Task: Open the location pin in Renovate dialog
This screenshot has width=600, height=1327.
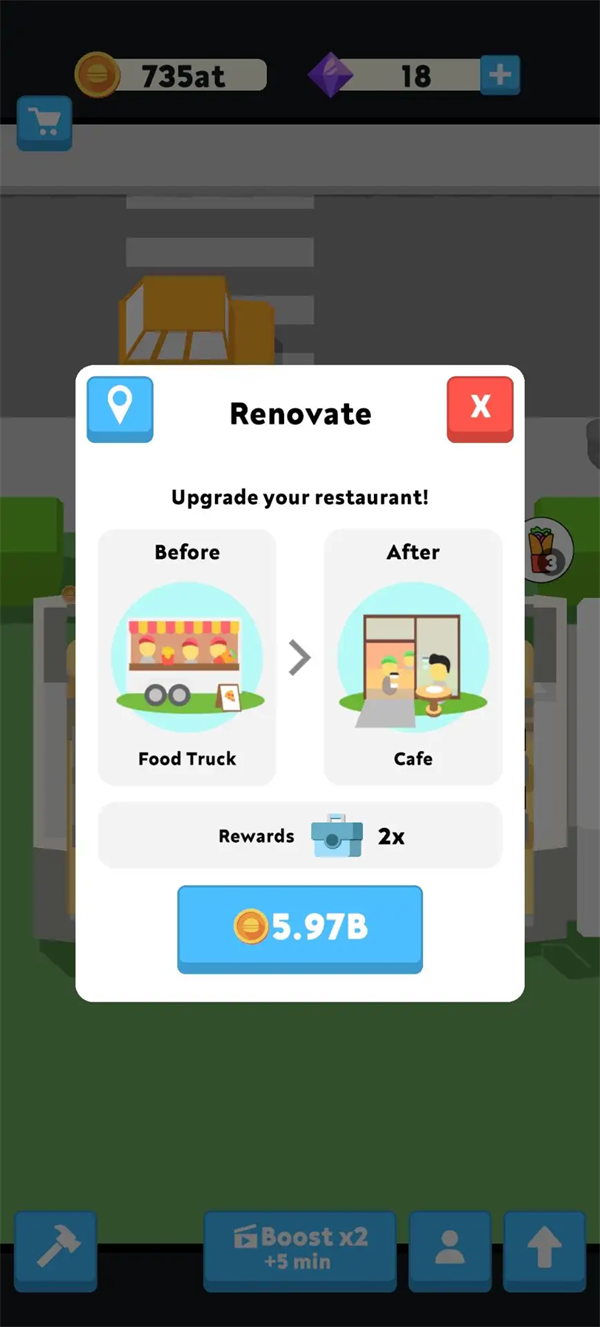Action: [x=120, y=407]
